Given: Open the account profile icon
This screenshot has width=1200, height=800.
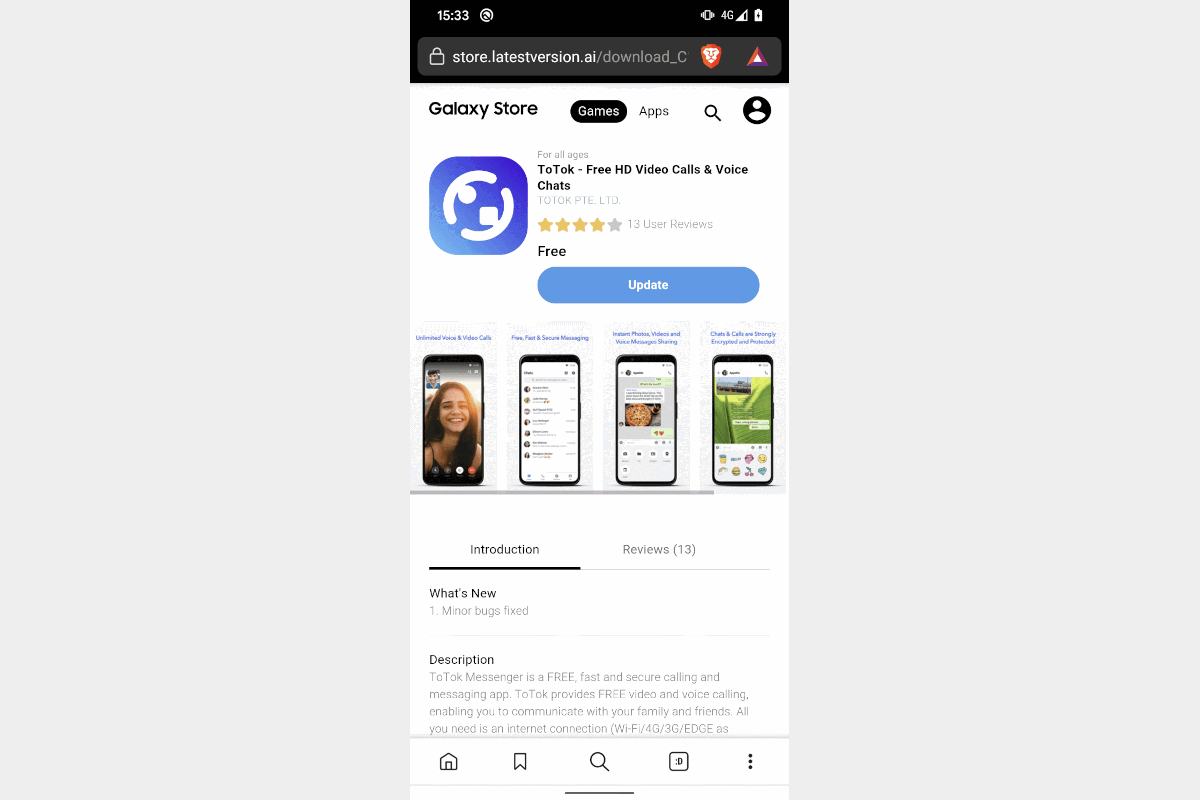Looking at the screenshot, I should coord(757,111).
